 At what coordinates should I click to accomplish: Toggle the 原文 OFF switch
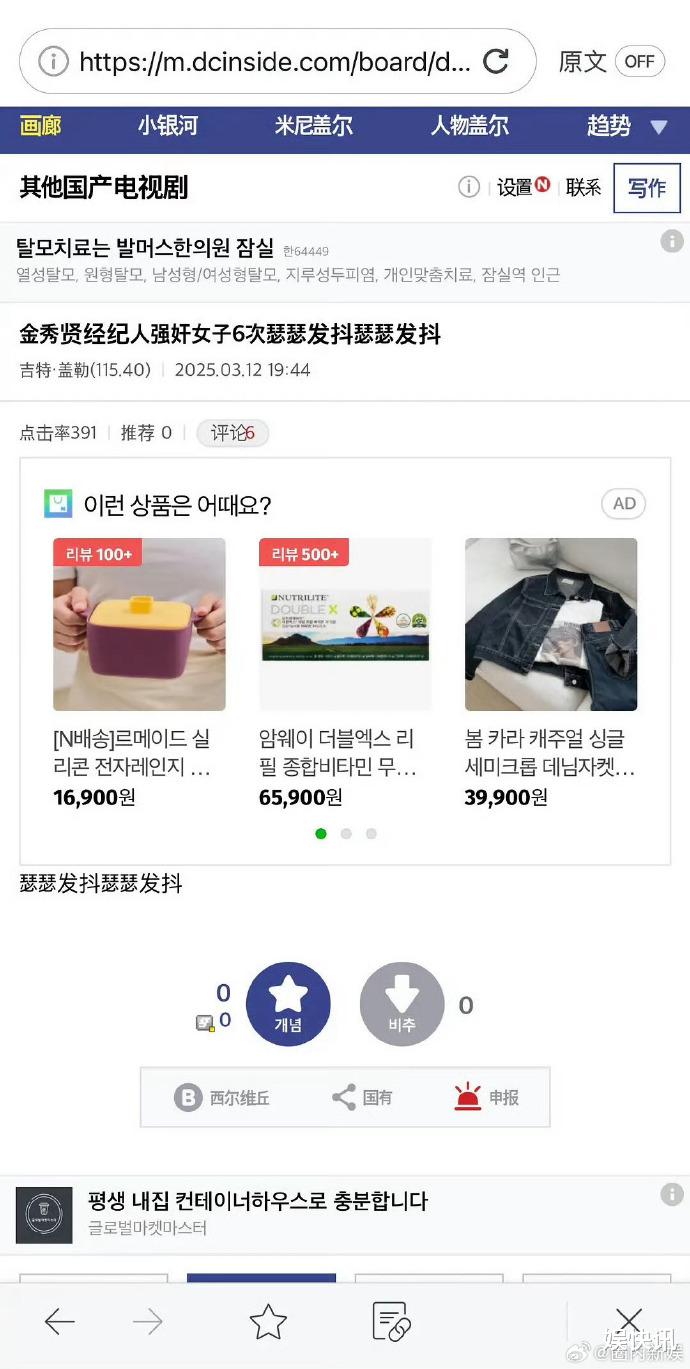[639, 62]
